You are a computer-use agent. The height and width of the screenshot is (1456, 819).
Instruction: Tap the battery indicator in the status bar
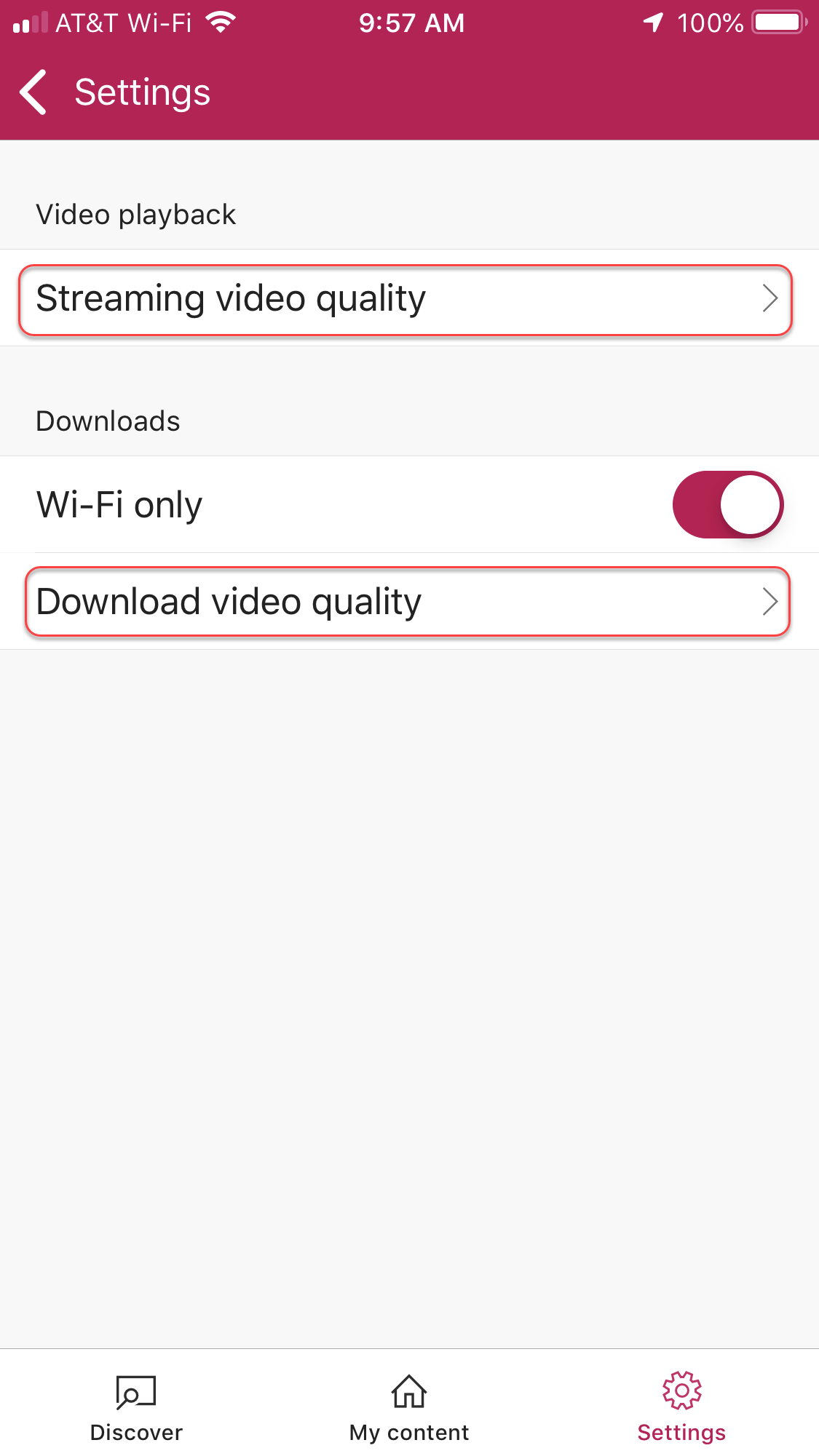click(776, 21)
